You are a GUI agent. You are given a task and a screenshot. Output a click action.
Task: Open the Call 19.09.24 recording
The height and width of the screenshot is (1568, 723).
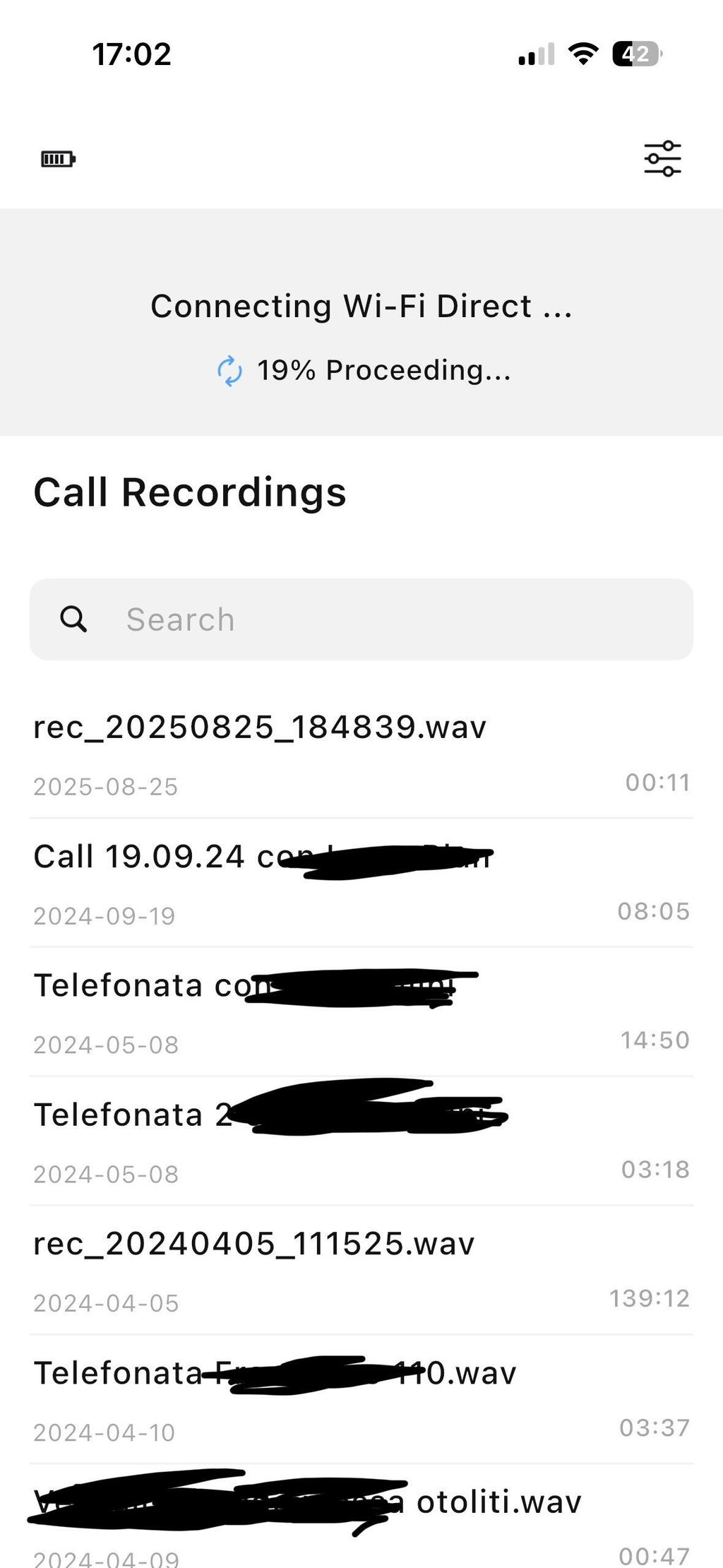click(x=361, y=884)
